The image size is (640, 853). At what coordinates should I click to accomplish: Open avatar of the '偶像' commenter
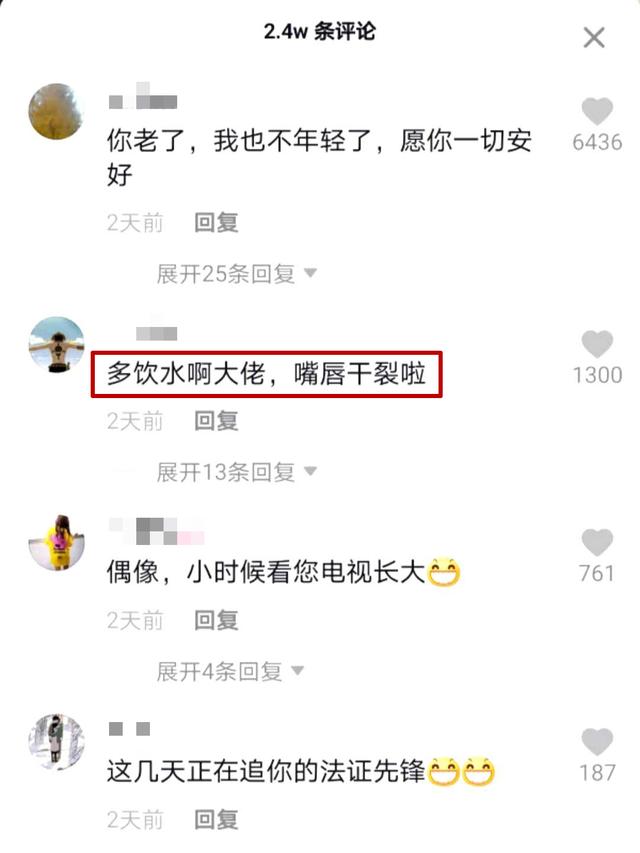[x=57, y=543]
